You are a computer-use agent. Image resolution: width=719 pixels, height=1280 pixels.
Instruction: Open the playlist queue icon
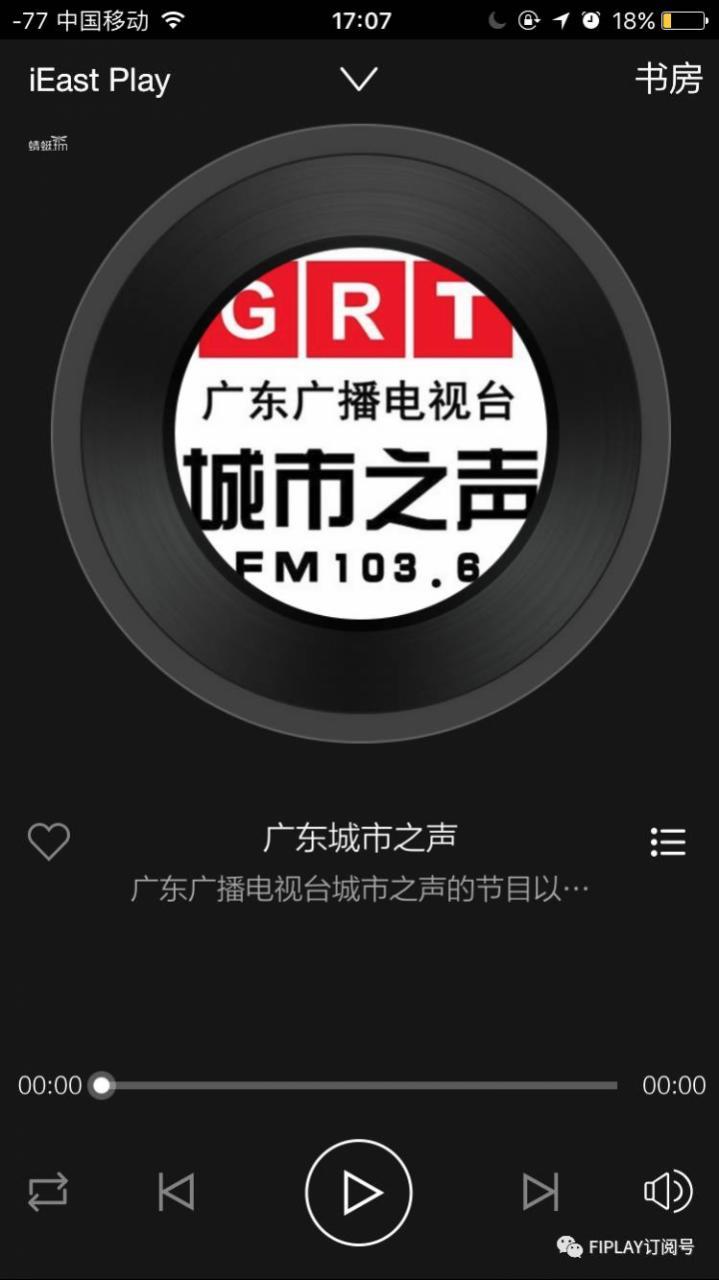pyautogui.click(x=667, y=842)
